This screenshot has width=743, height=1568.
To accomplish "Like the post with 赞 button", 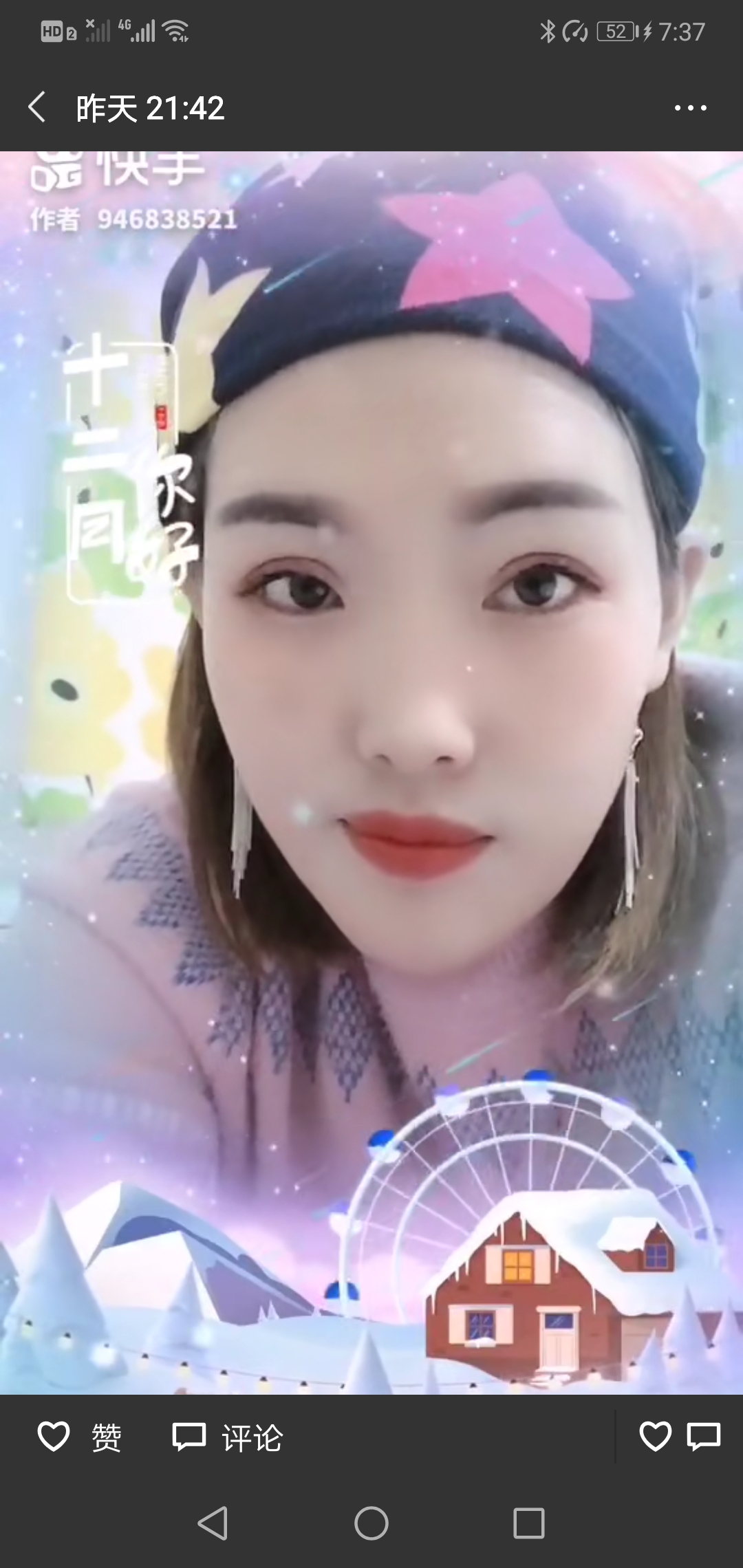I will (x=79, y=1437).
